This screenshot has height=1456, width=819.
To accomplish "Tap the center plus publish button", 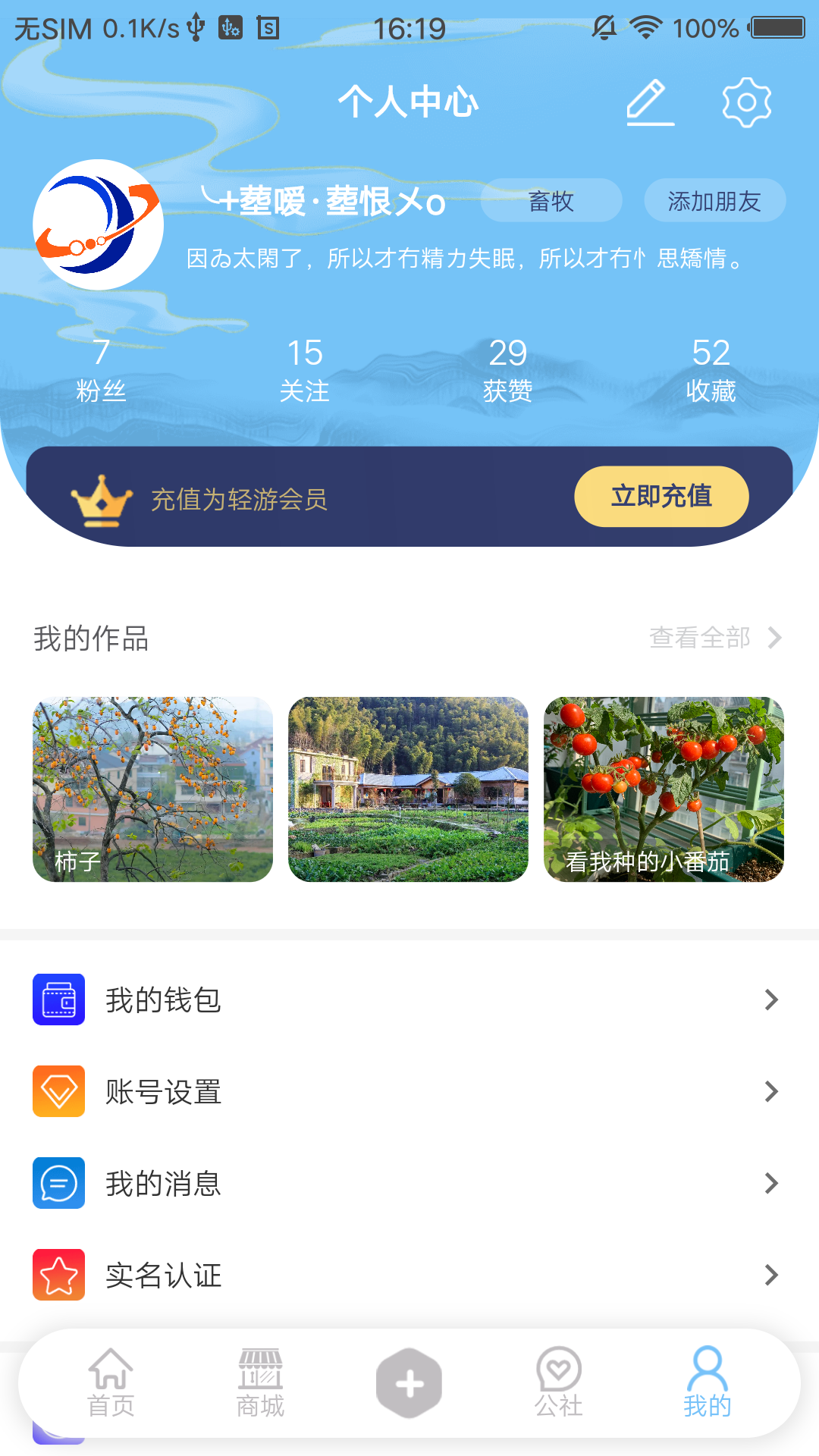I will (x=409, y=1382).
